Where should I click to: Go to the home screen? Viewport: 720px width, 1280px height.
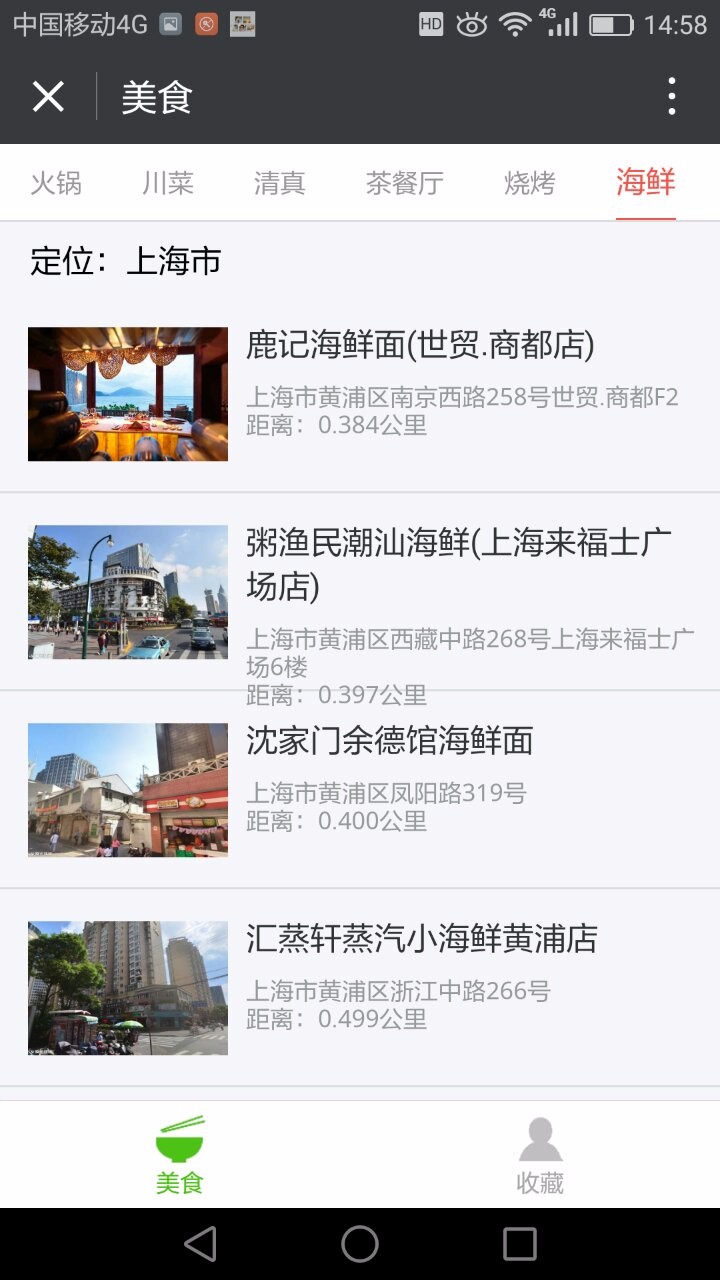360,1244
